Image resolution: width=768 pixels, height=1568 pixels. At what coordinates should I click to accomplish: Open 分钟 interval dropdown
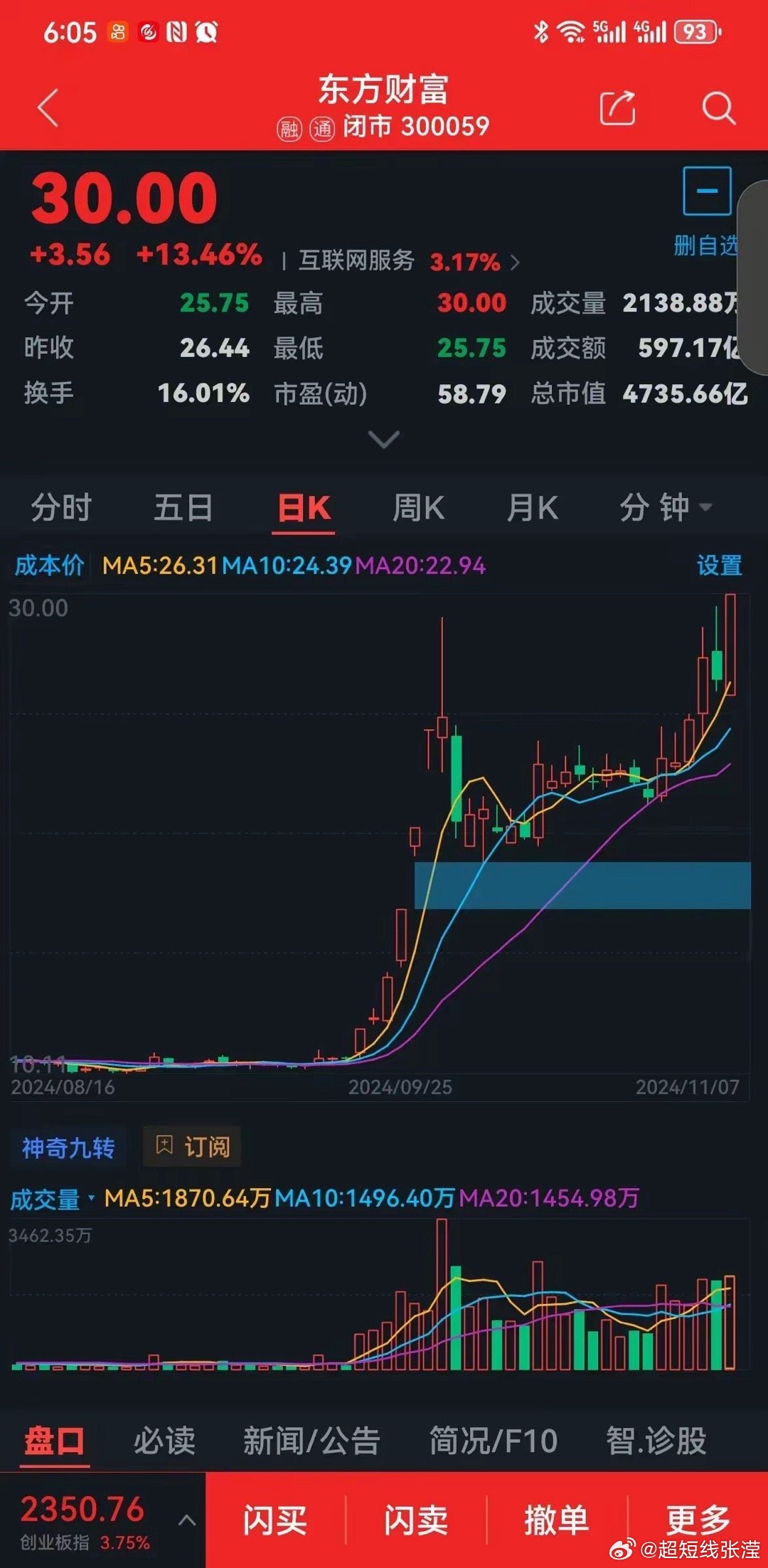665,508
